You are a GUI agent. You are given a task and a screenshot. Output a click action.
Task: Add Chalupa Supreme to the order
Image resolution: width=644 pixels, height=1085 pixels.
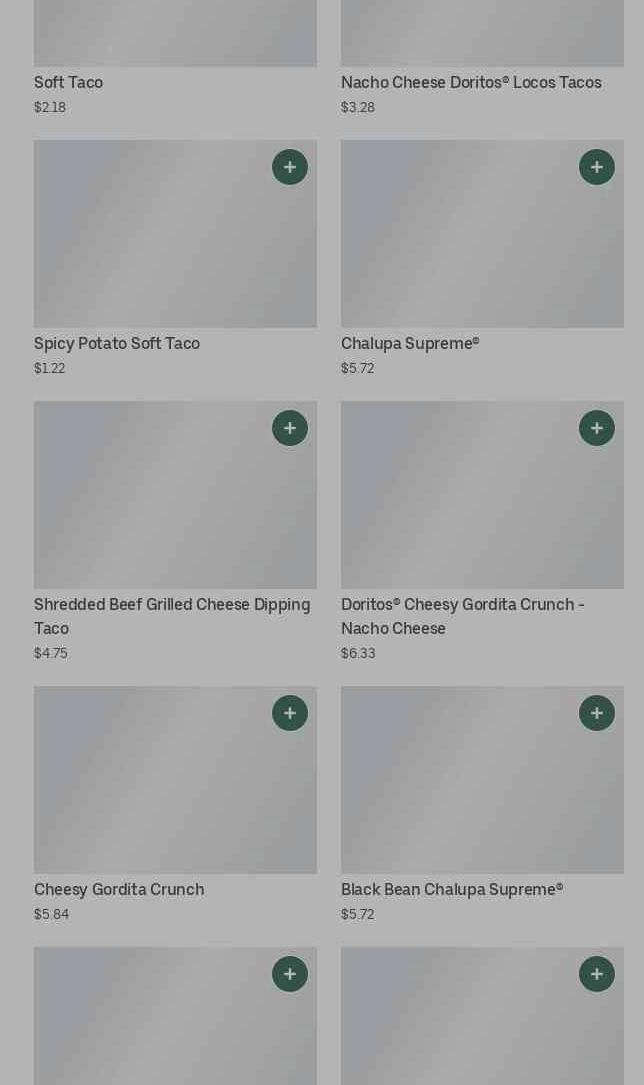(597, 167)
